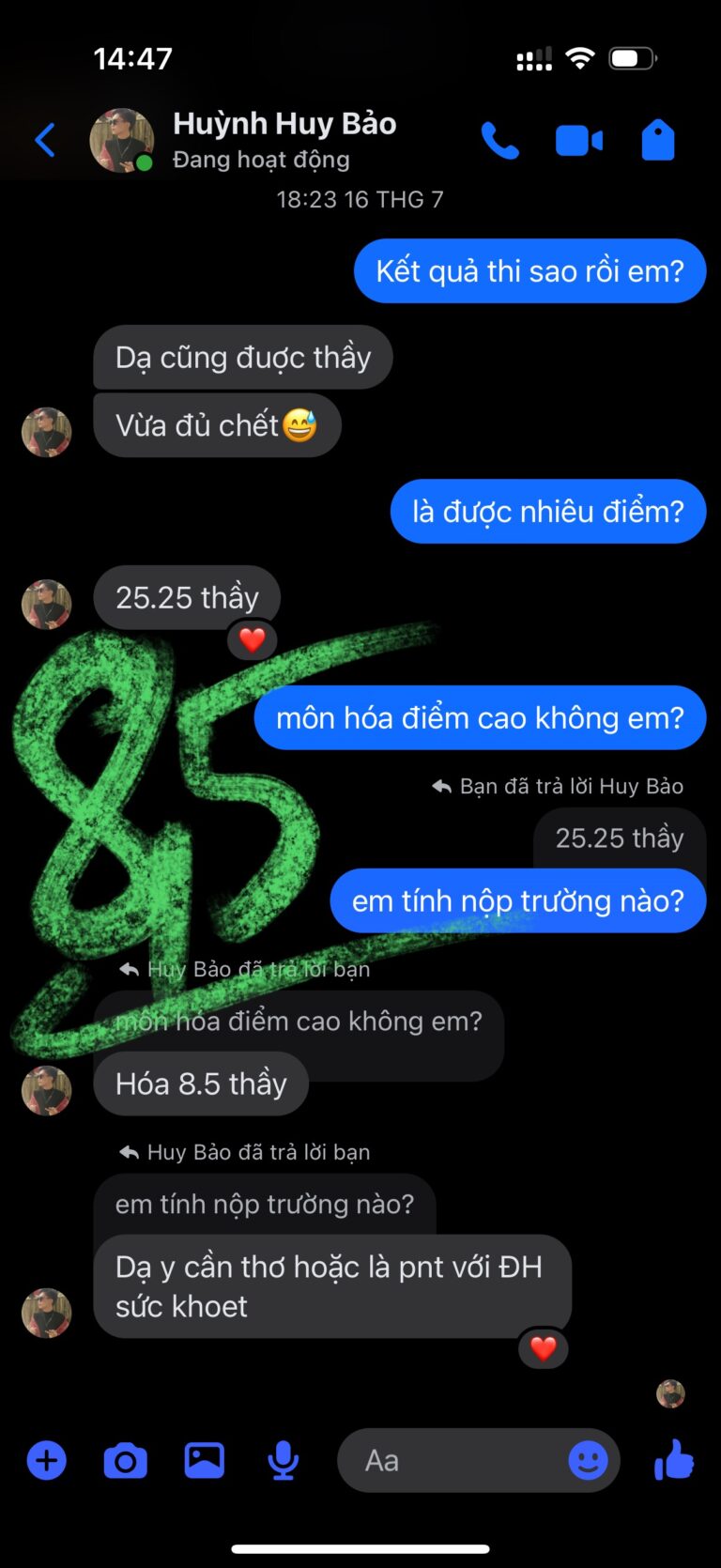The width and height of the screenshot is (721, 1568).
Task: Open the camera to take a photo
Action: pyautogui.click(x=125, y=1461)
